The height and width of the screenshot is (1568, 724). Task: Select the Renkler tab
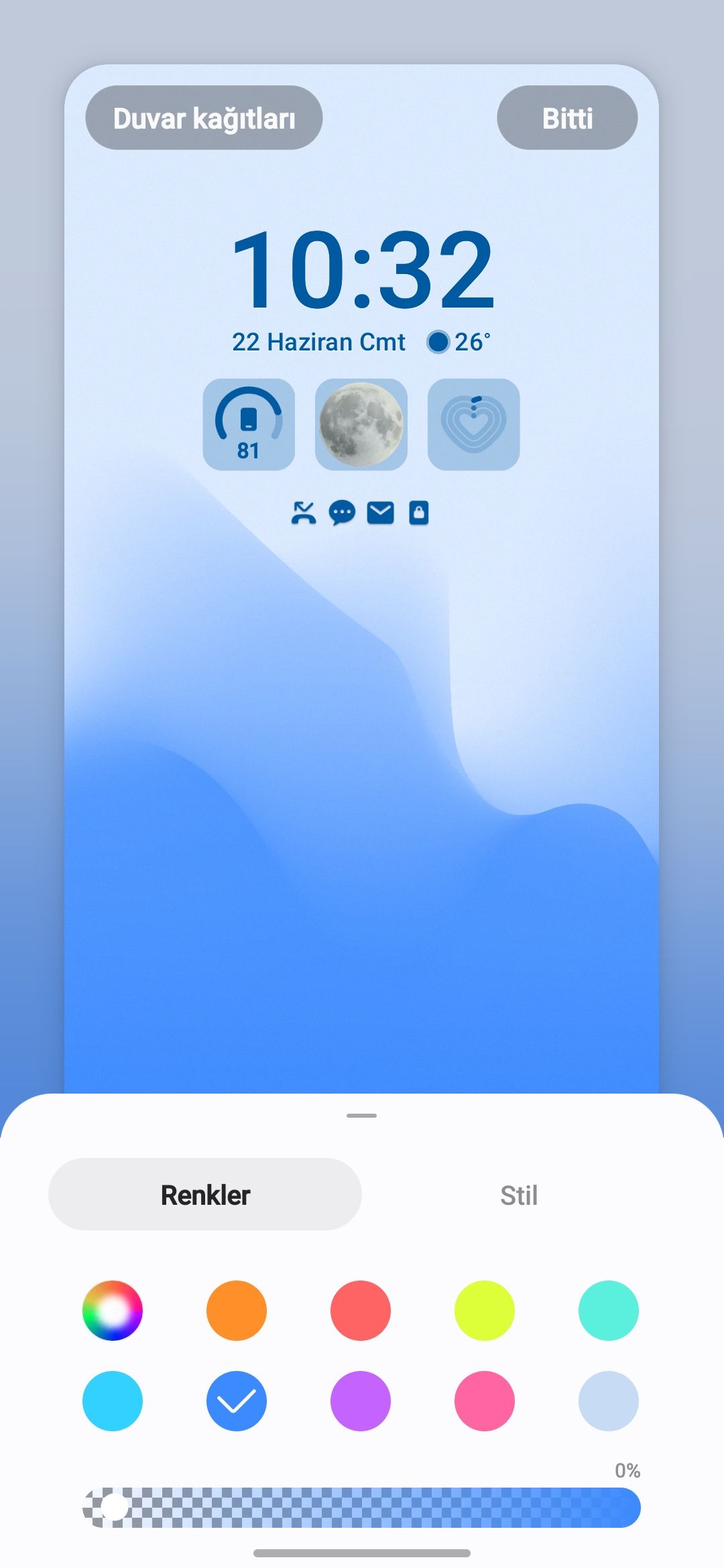(x=205, y=1195)
